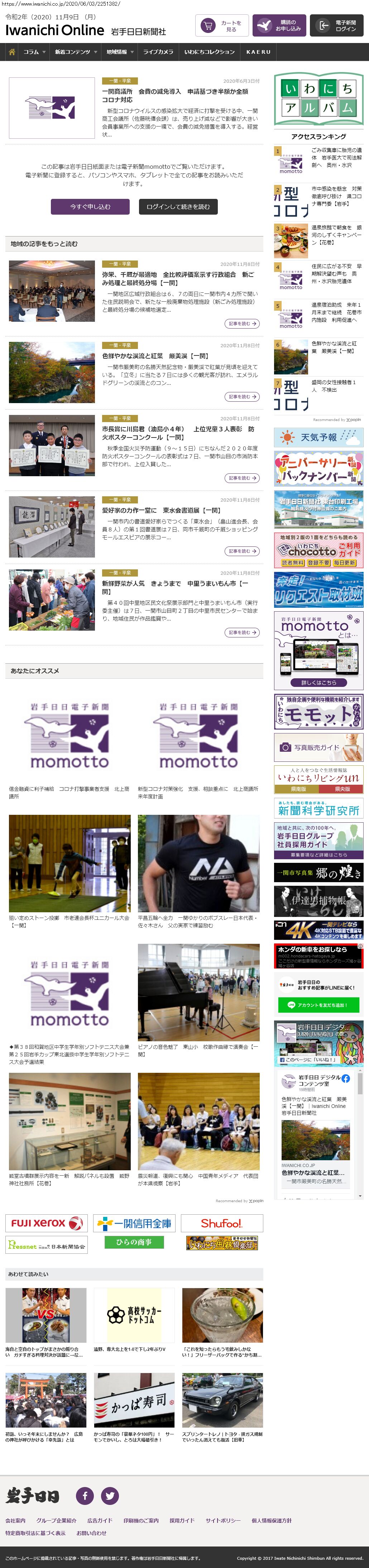Open 会社案内 footer link

click(x=15, y=1520)
